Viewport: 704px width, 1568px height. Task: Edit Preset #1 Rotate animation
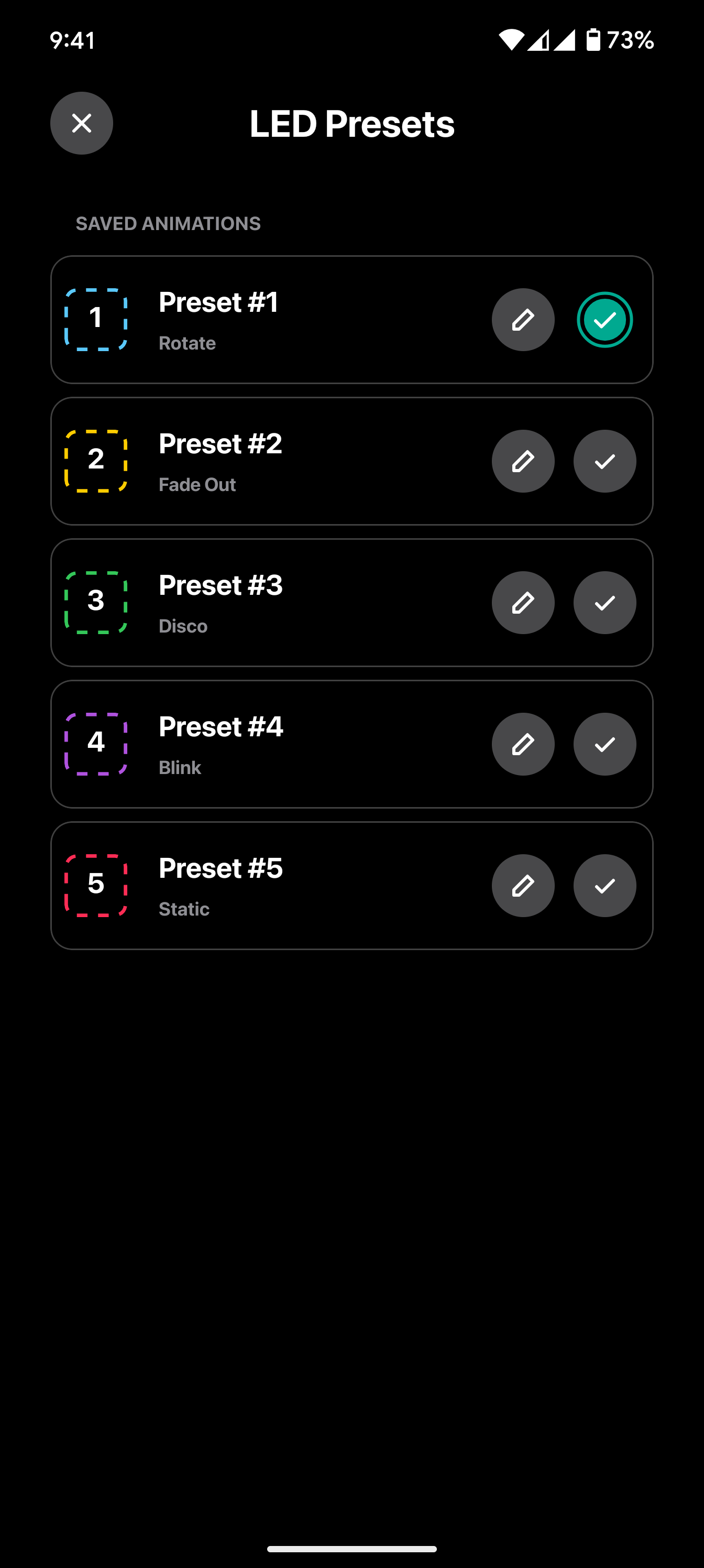[x=523, y=320]
